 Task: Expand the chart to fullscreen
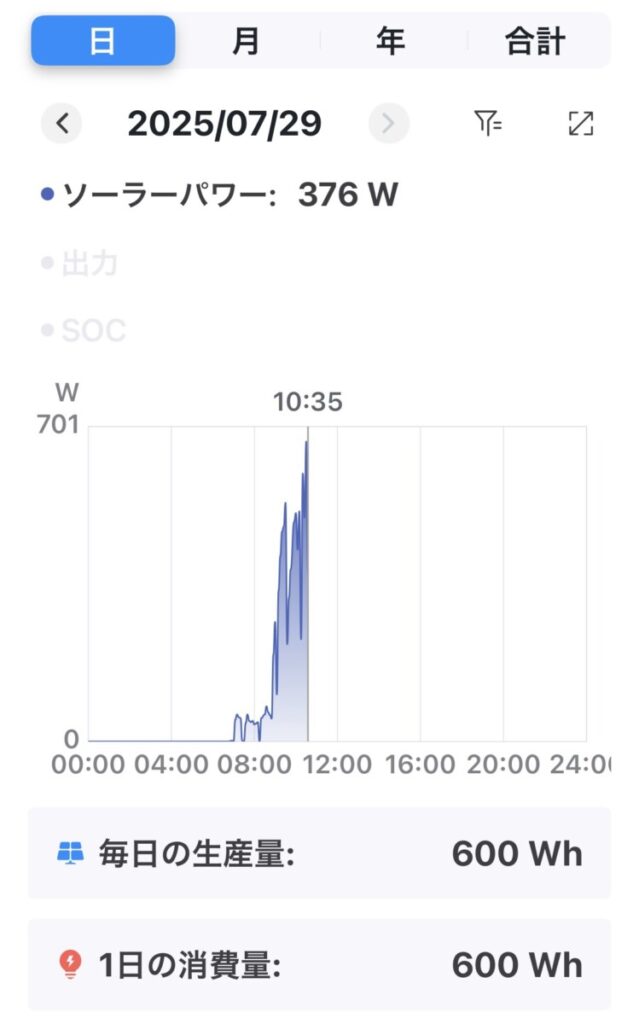tap(581, 123)
